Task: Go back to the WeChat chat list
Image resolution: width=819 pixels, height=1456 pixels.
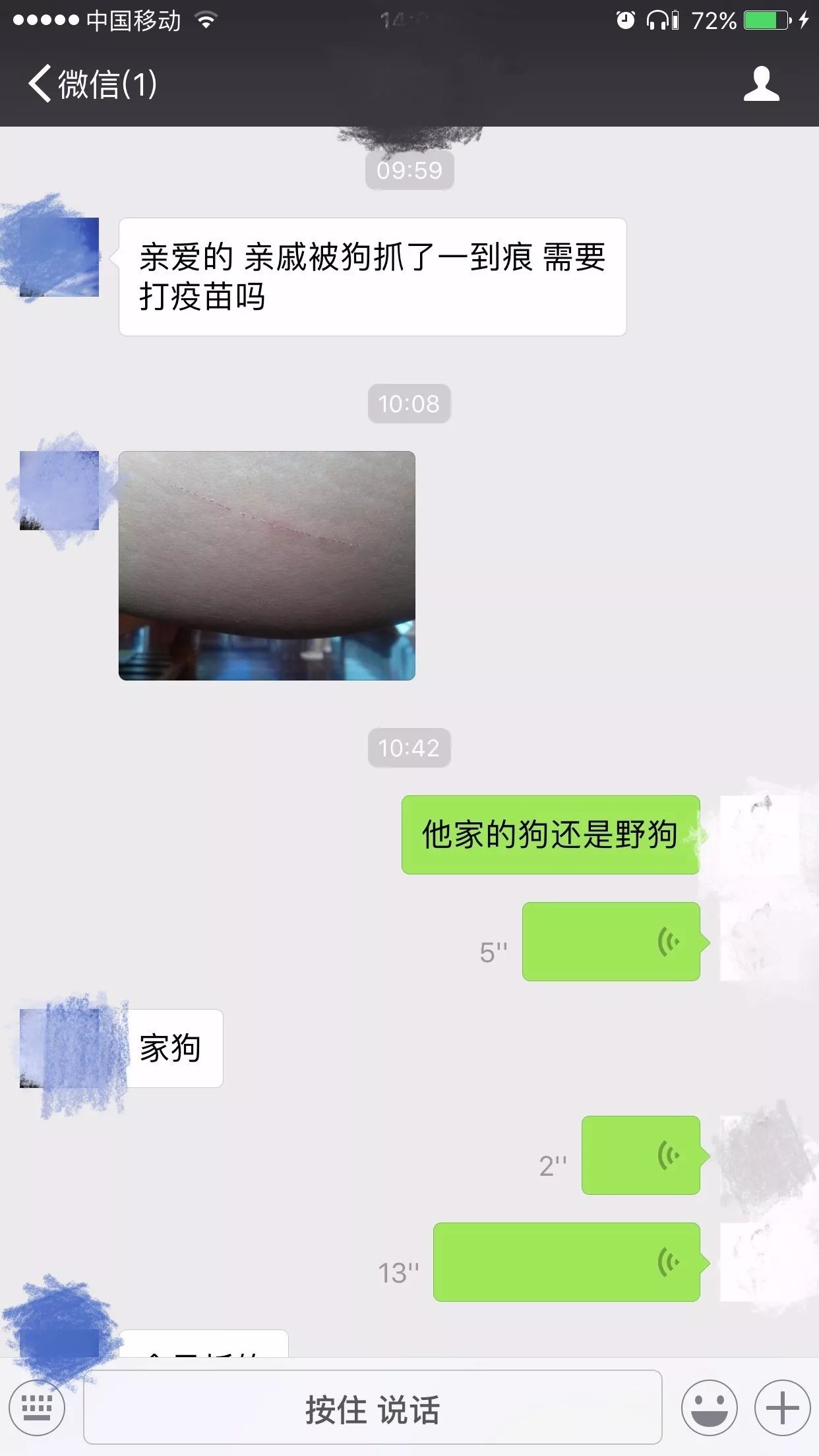Action: point(91,84)
